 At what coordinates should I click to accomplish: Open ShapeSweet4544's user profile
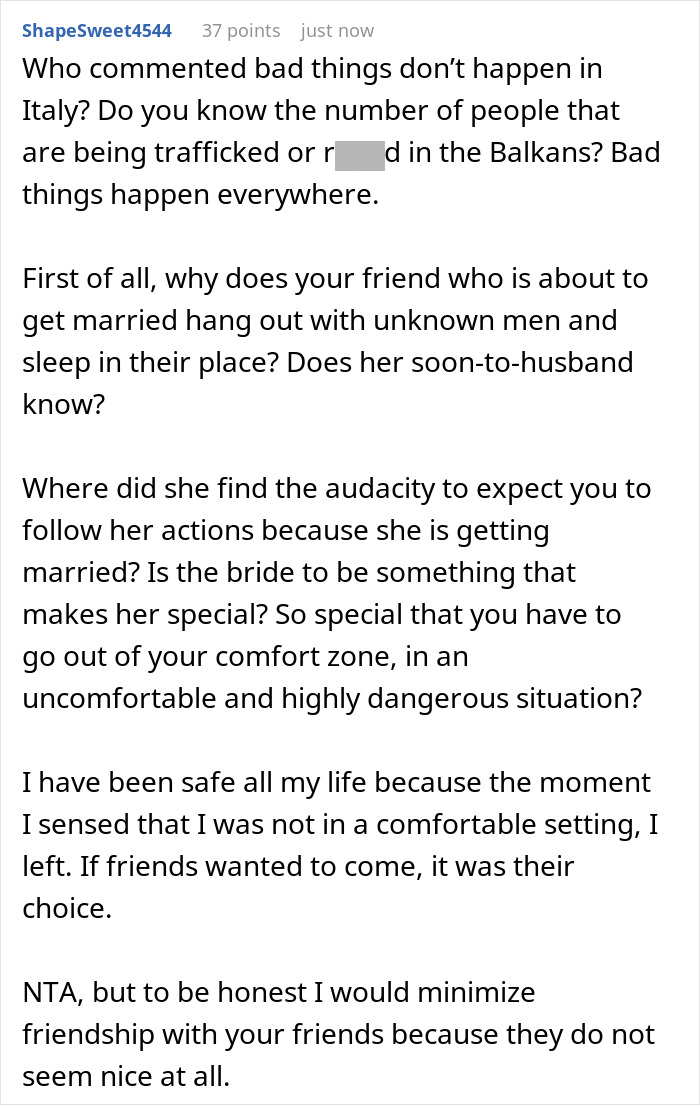(97, 31)
